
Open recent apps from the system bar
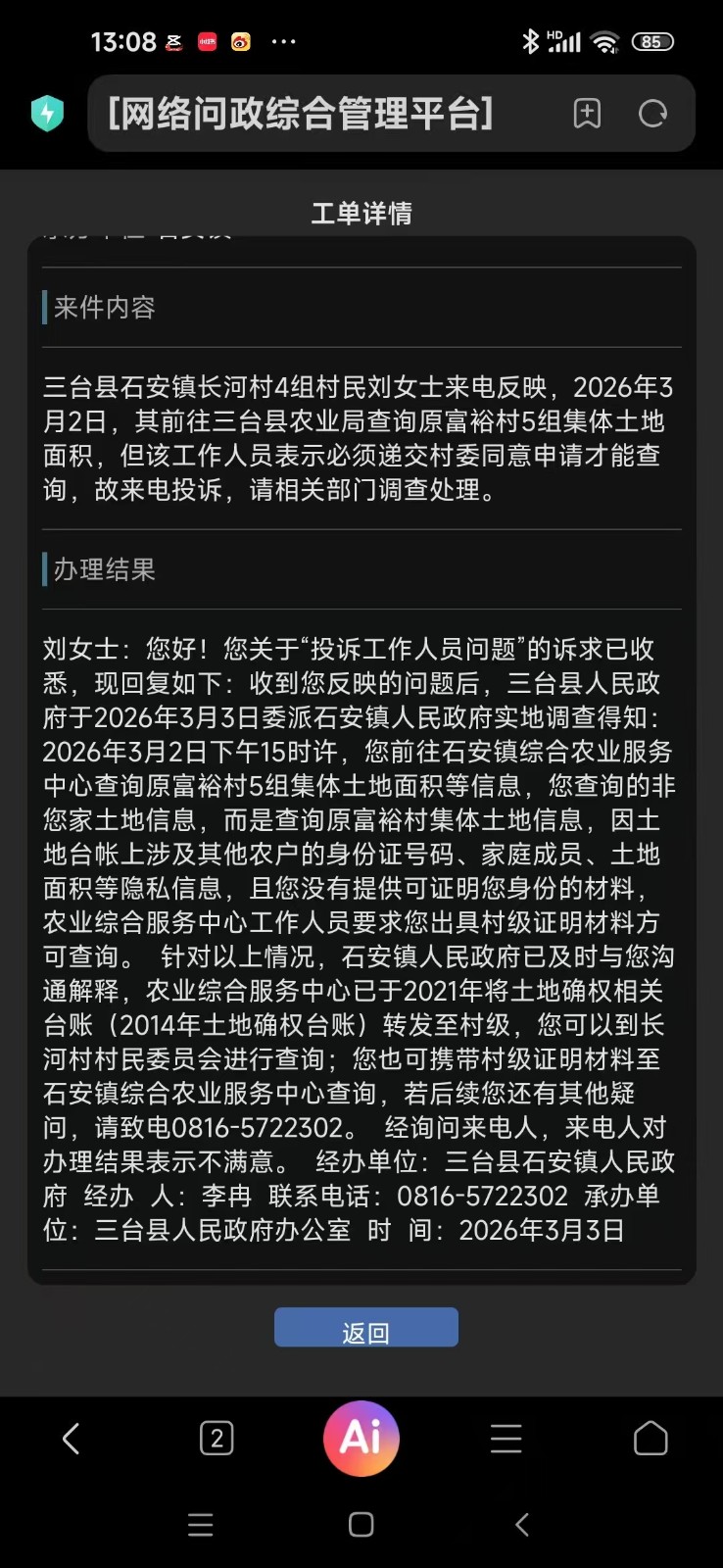tap(201, 1525)
